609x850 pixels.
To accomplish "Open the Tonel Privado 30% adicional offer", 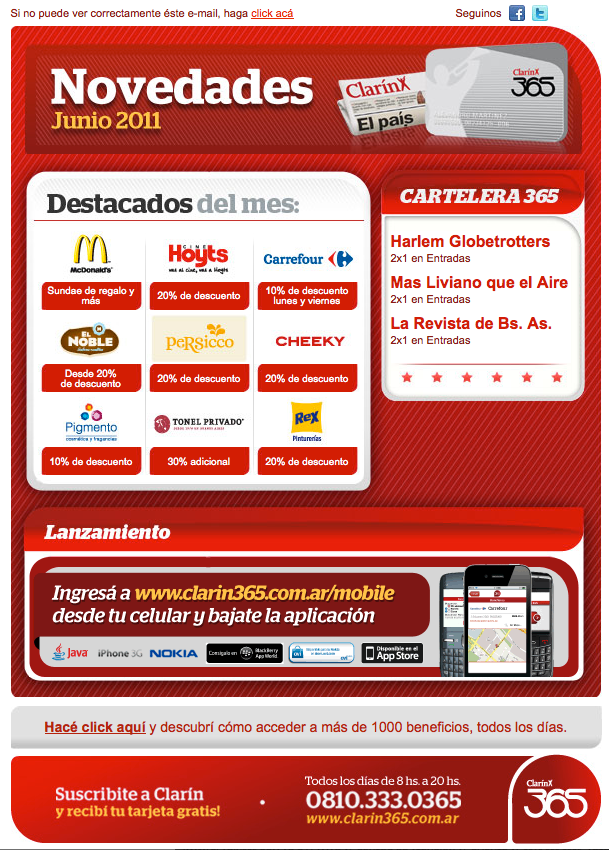I will pyautogui.click(x=198, y=461).
